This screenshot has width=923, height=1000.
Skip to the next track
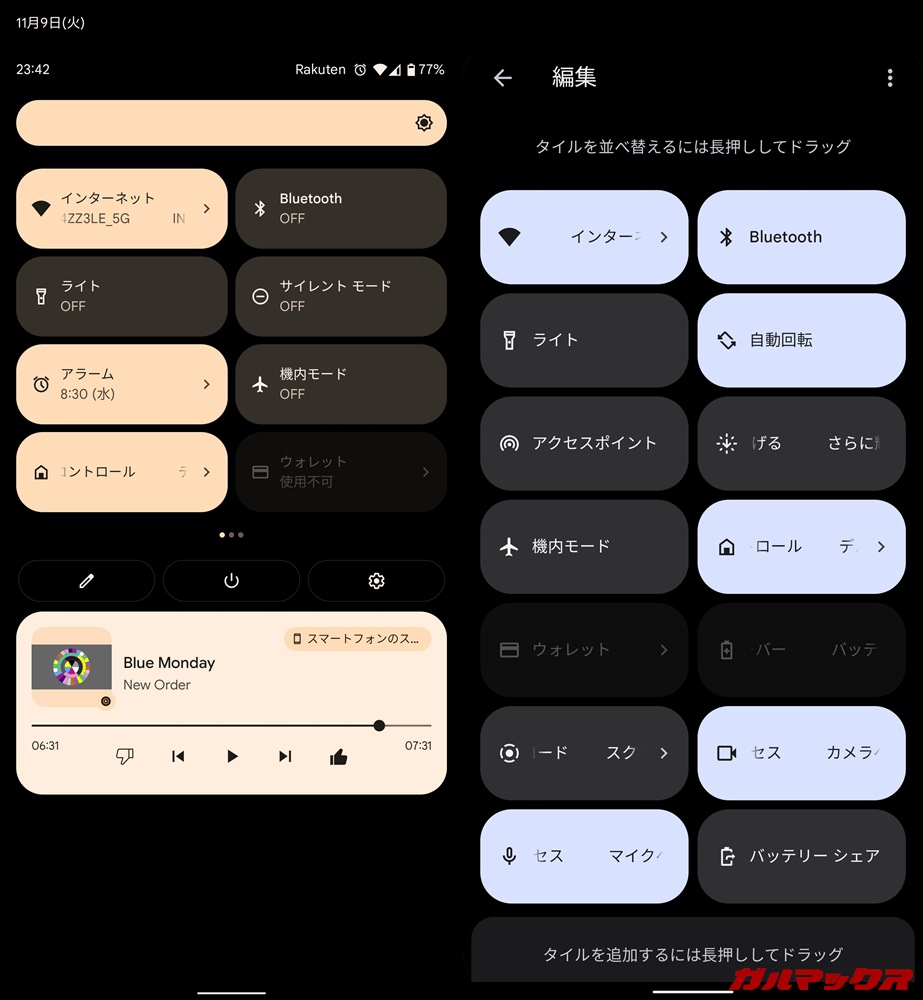[x=285, y=757]
